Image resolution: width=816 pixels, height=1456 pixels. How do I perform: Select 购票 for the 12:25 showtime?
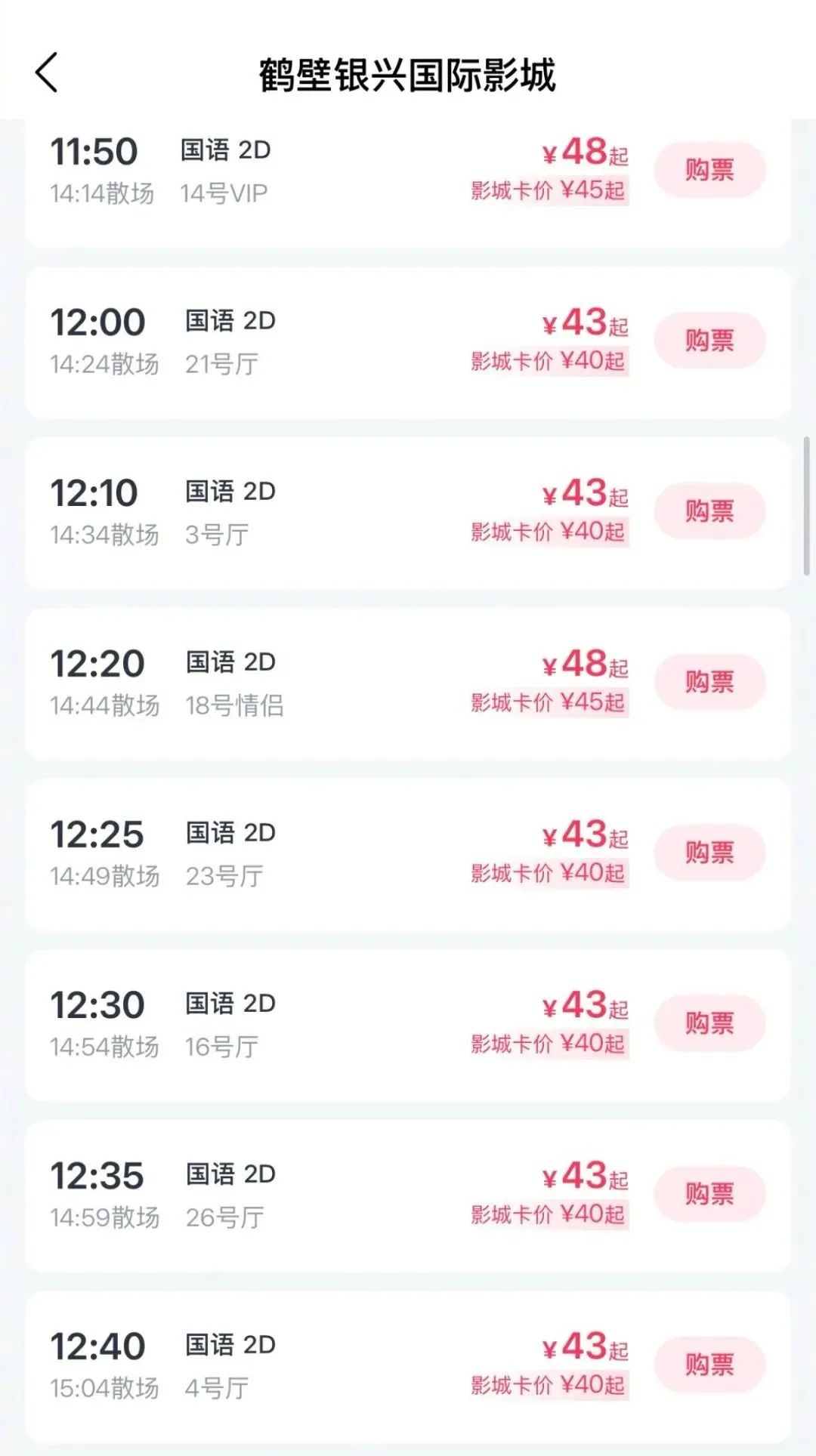[709, 853]
